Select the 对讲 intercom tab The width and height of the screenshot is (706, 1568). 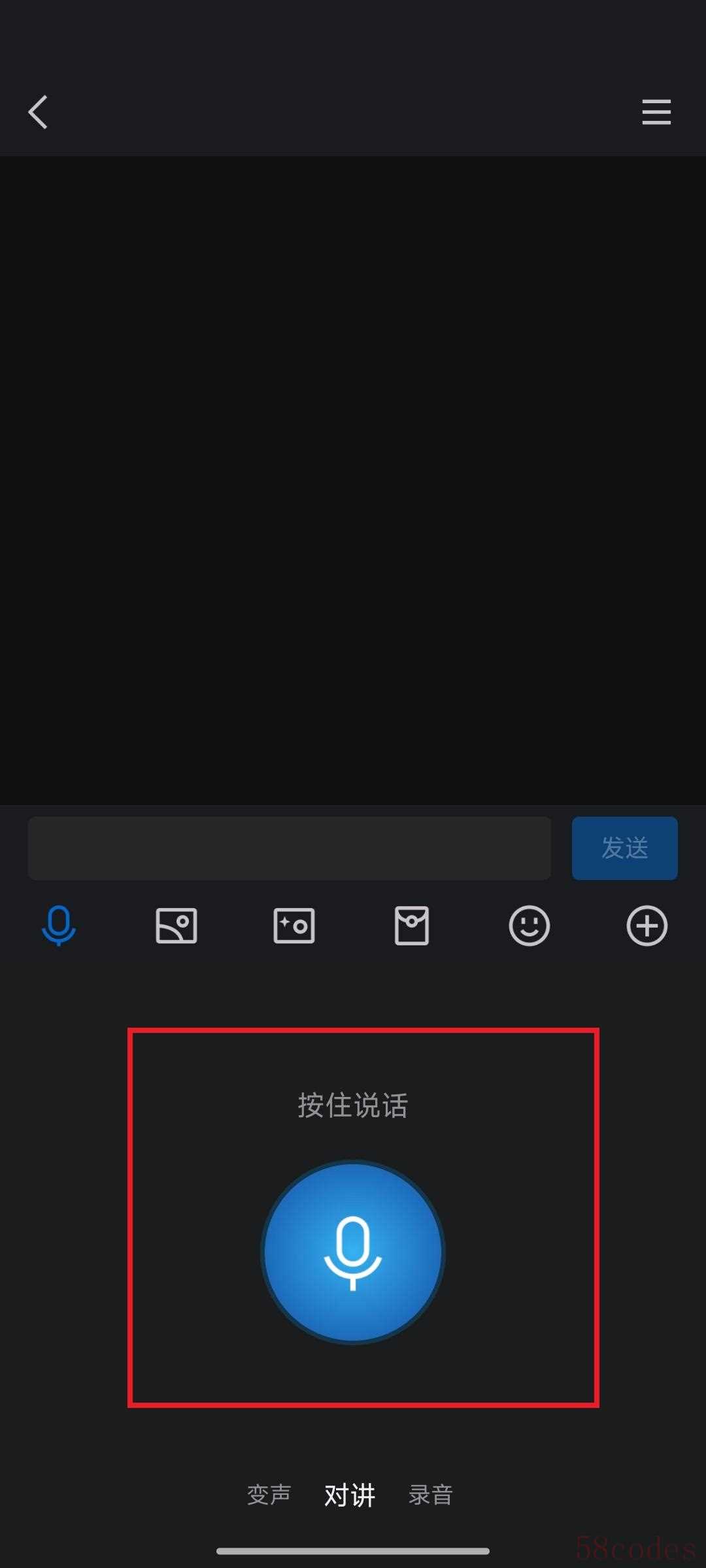(350, 1495)
